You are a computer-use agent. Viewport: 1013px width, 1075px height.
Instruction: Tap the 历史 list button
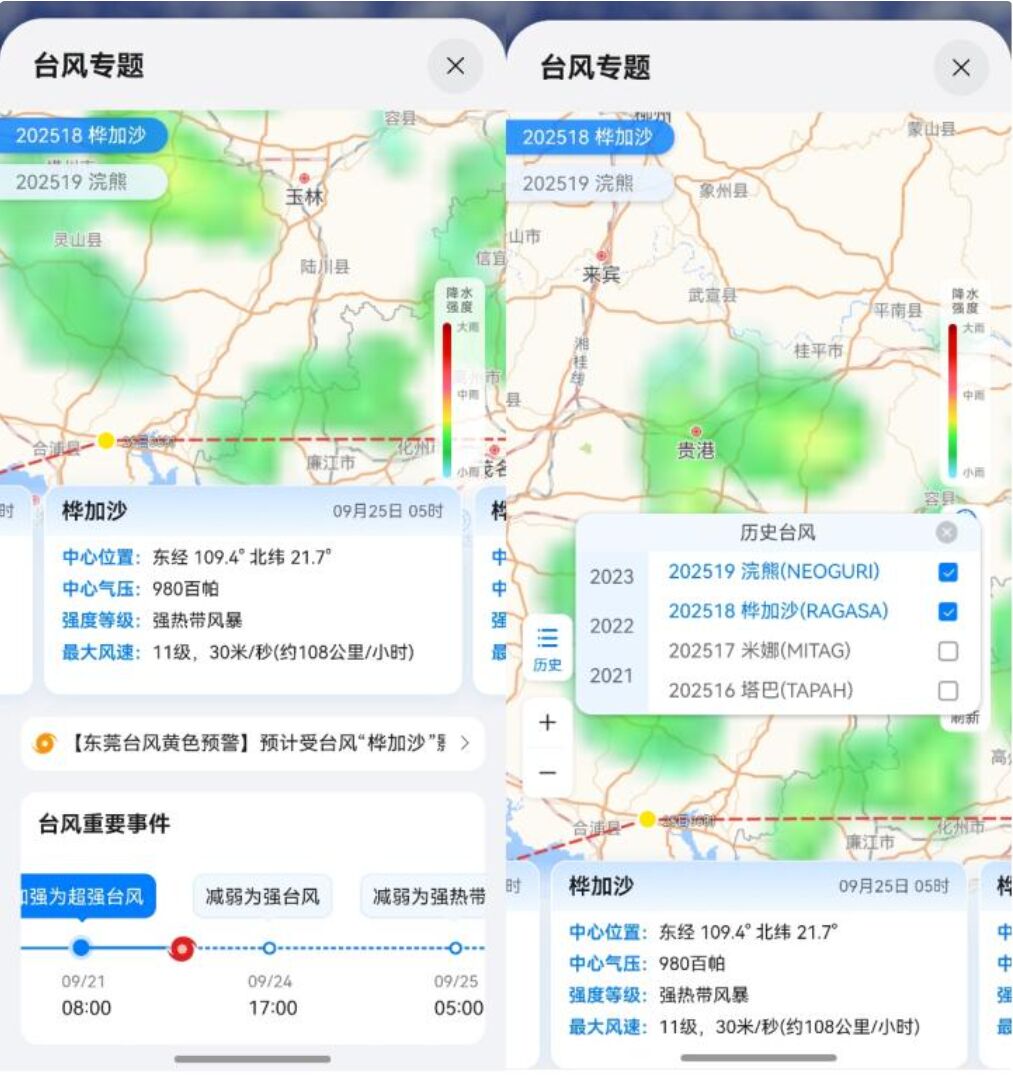(x=548, y=648)
